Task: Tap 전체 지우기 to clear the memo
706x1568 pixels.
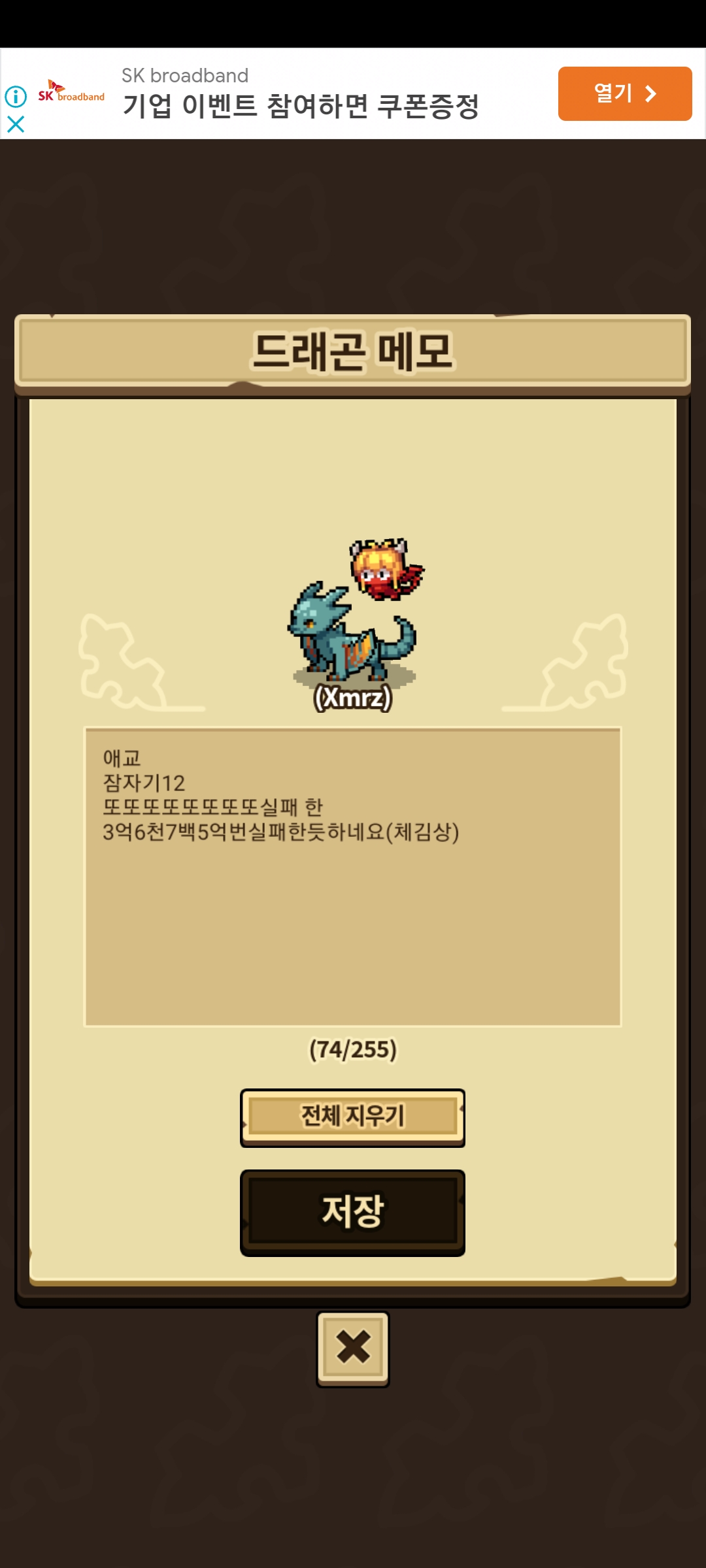Action: 352,1117
